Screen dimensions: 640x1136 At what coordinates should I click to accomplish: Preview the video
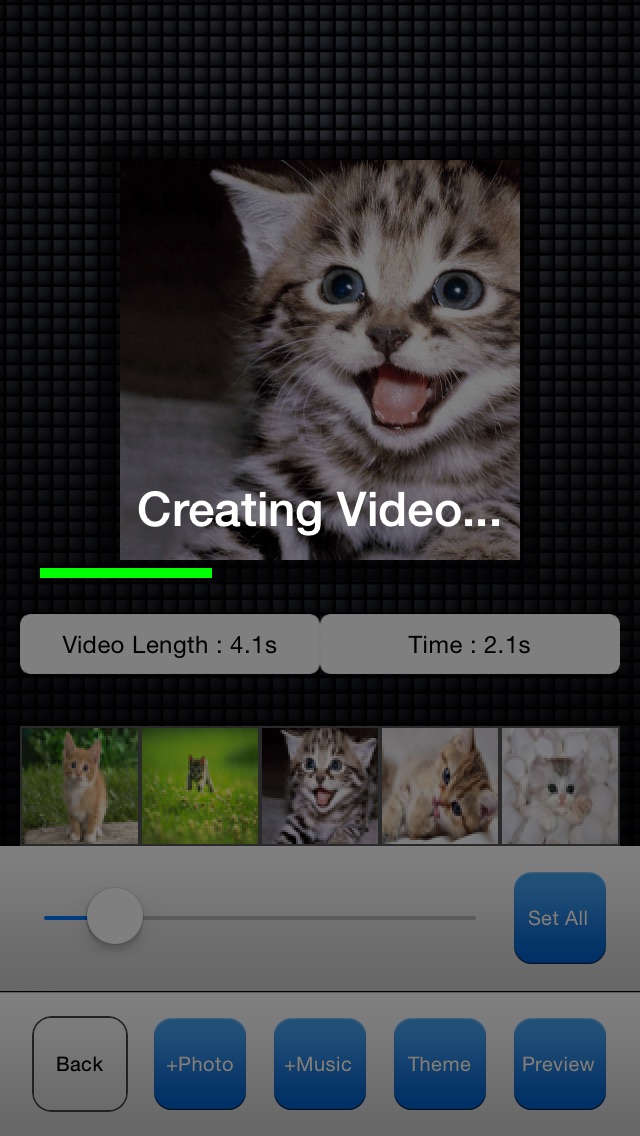[559, 1064]
